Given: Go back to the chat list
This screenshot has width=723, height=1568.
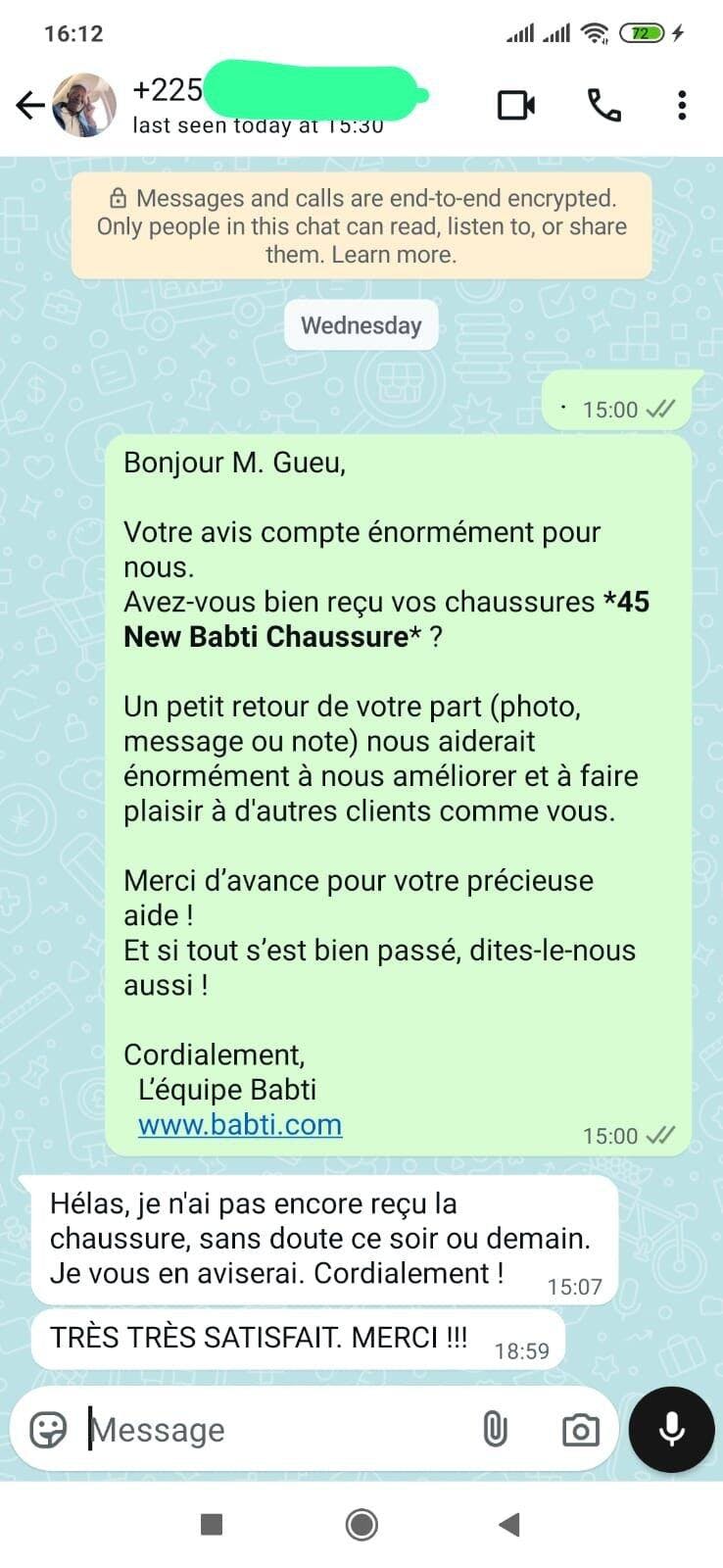Looking at the screenshot, I should click(30, 105).
